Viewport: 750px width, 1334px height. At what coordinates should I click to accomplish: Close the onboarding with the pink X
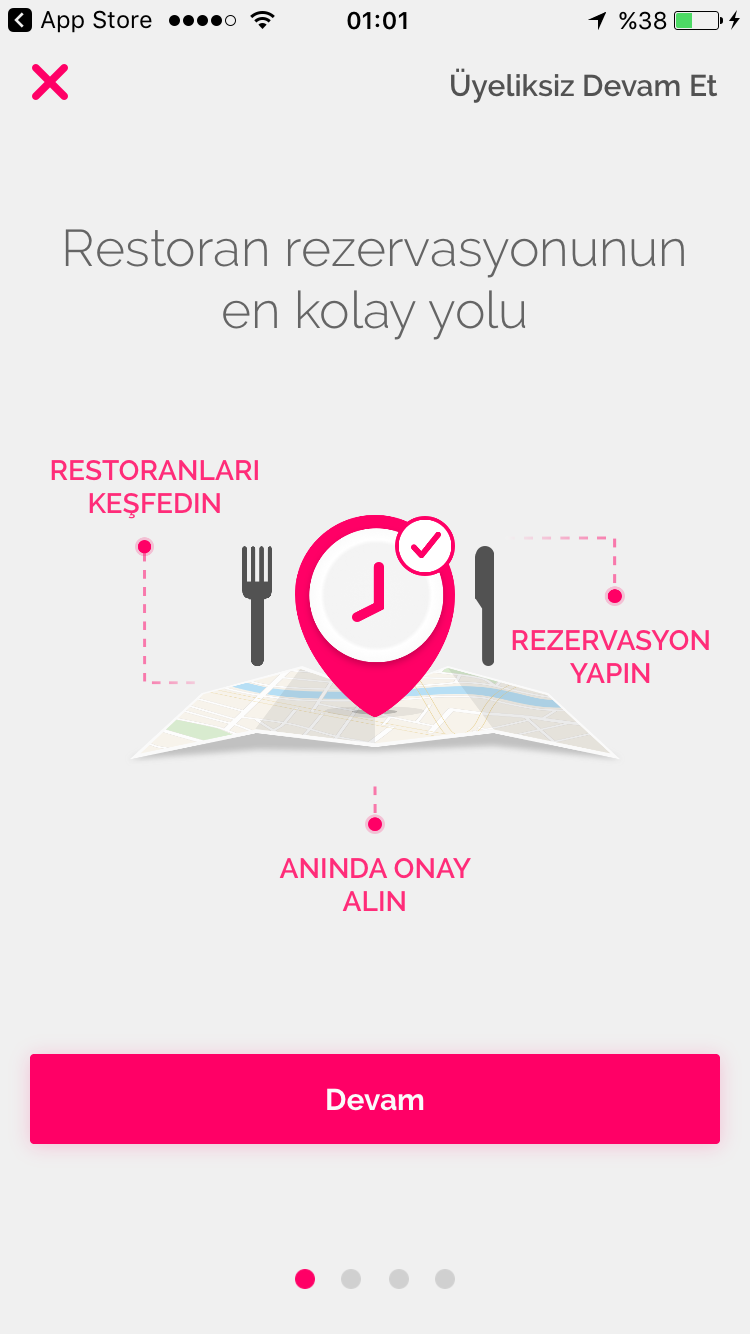50,82
